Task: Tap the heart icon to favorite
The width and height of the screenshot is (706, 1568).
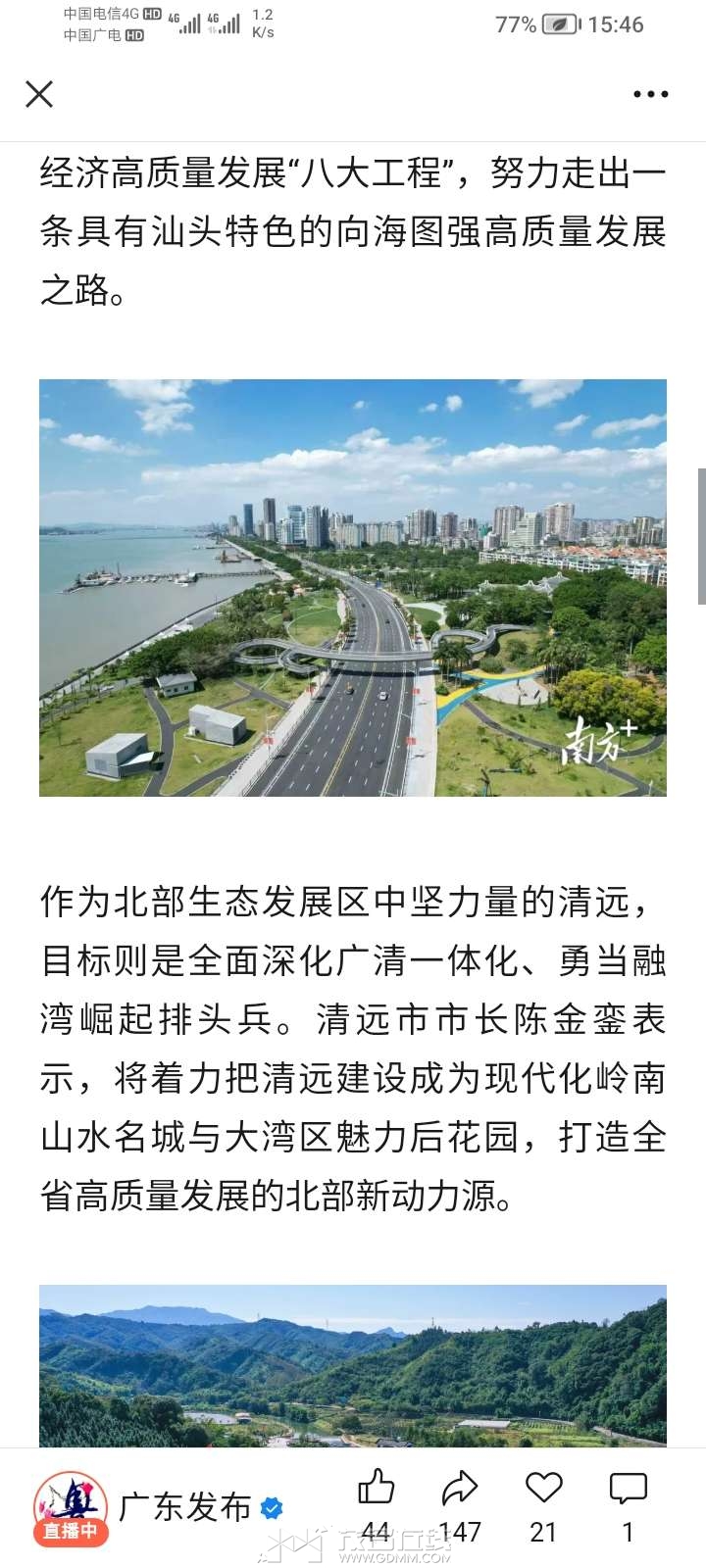Action: pyautogui.click(x=543, y=1489)
